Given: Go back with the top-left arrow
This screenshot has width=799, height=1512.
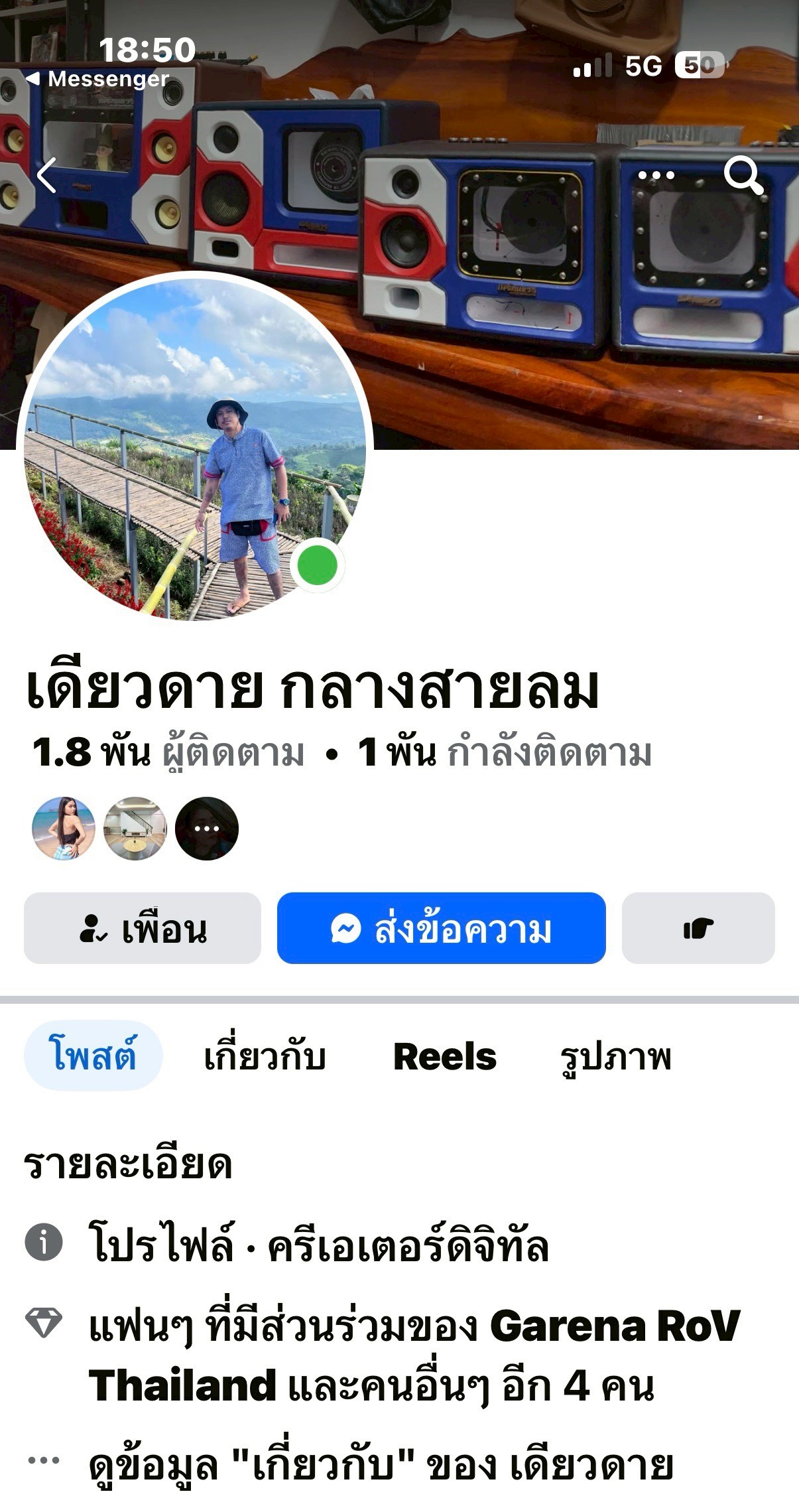Looking at the screenshot, I should click(x=46, y=176).
